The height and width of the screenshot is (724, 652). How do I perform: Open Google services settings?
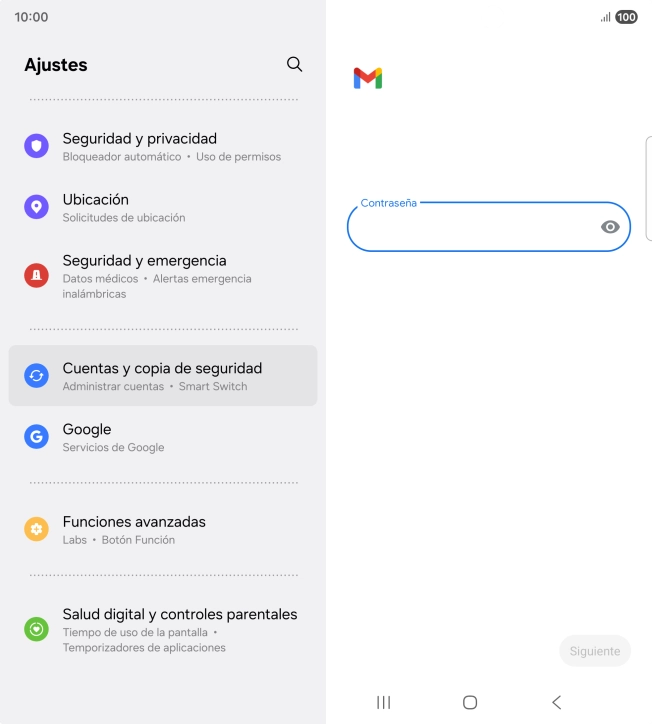[162, 437]
